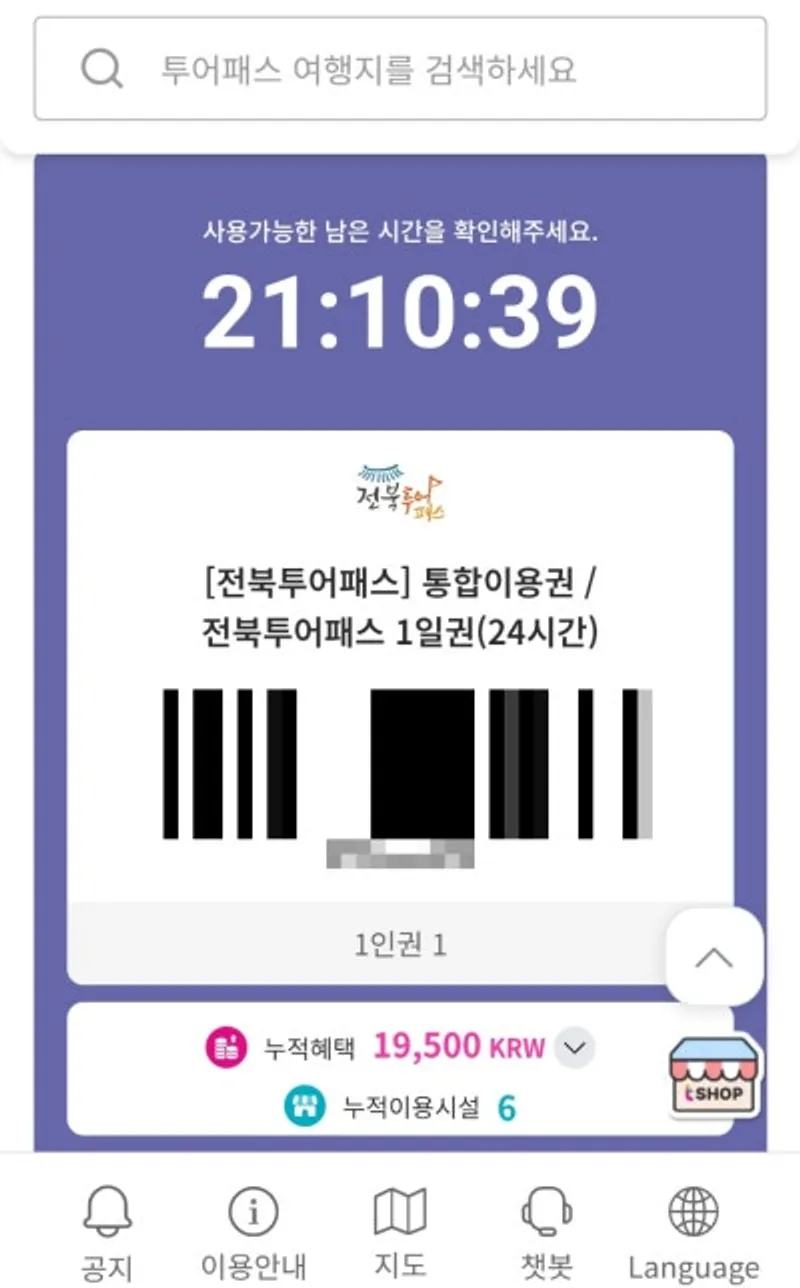The width and height of the screenshot is (800, 1288).
Task: Open the tSHOP floating shop button
Action: [x=713, y=1078]
